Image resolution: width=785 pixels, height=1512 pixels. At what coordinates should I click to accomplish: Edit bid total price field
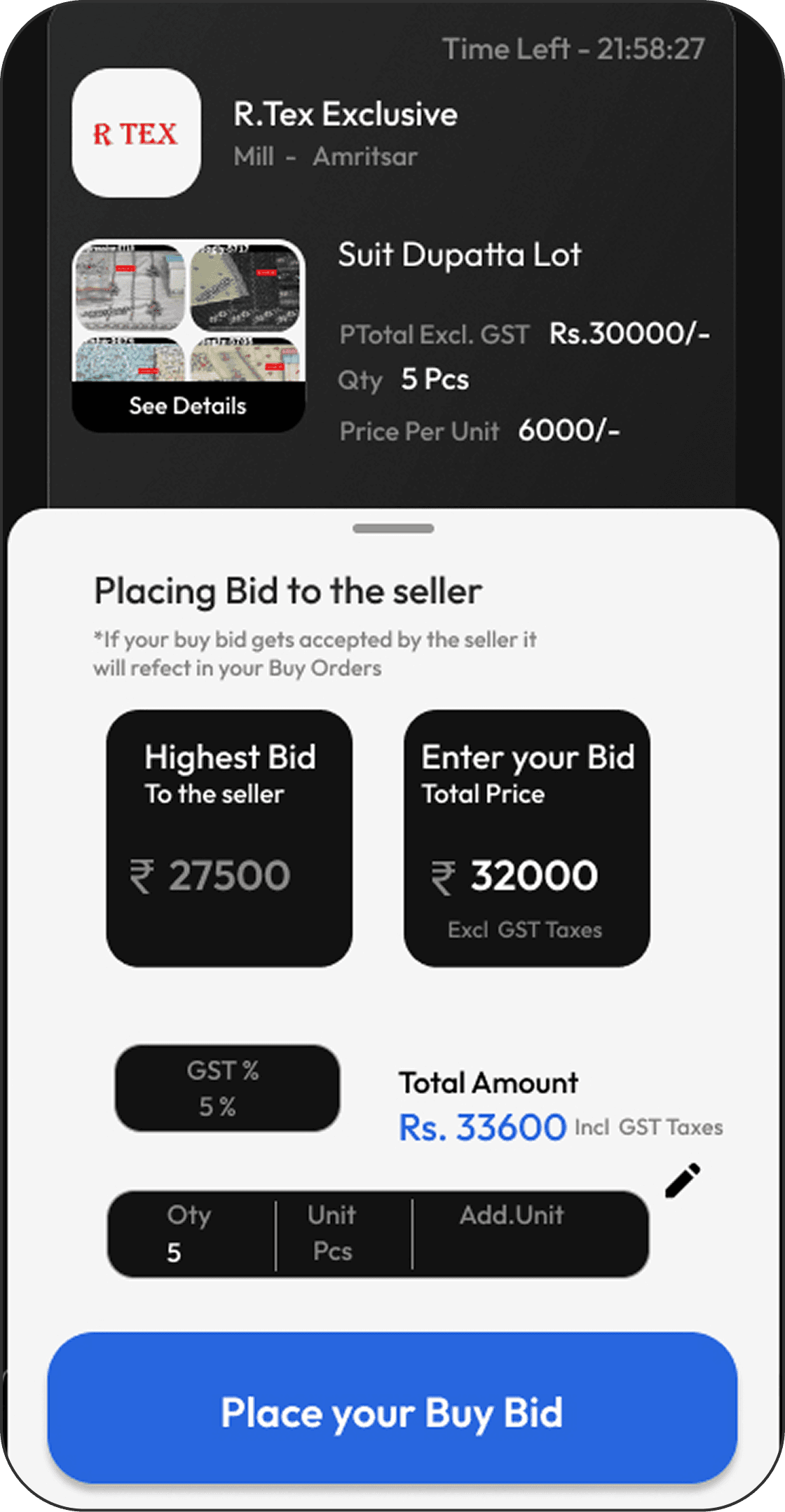click(533, 875)
